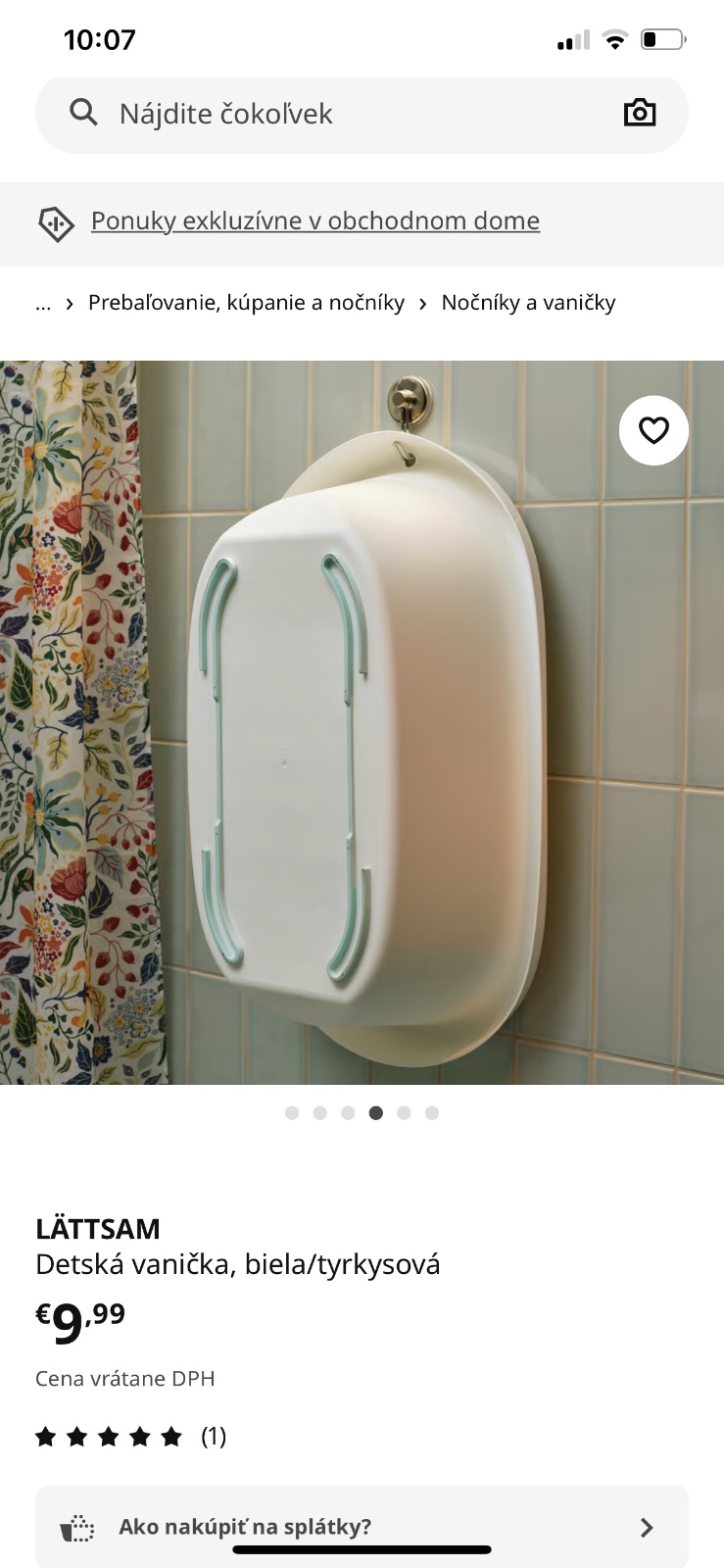Open Ako nakúpiť na splátky? row
This screenshot has width=724, height=1568.
click(362, 1527)
